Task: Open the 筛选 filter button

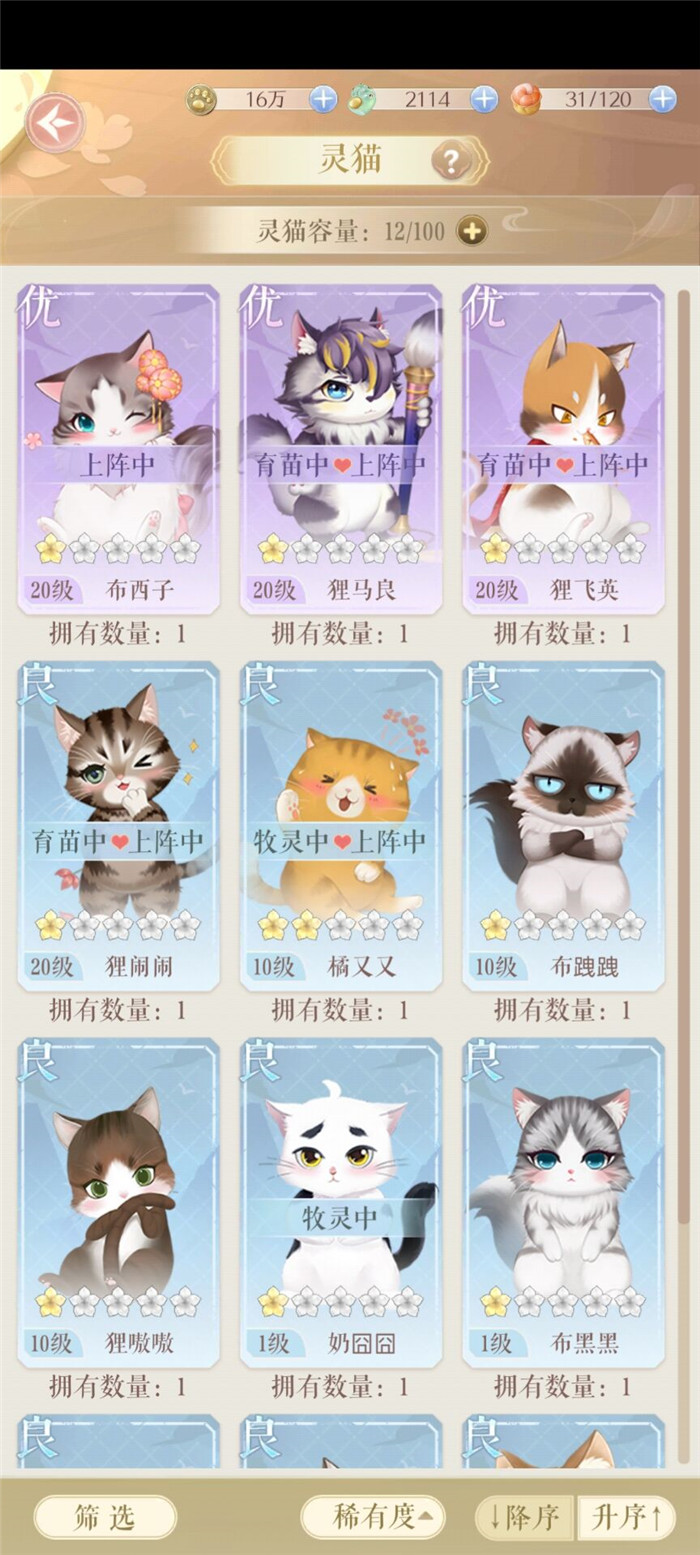Action: point(105,1517)
